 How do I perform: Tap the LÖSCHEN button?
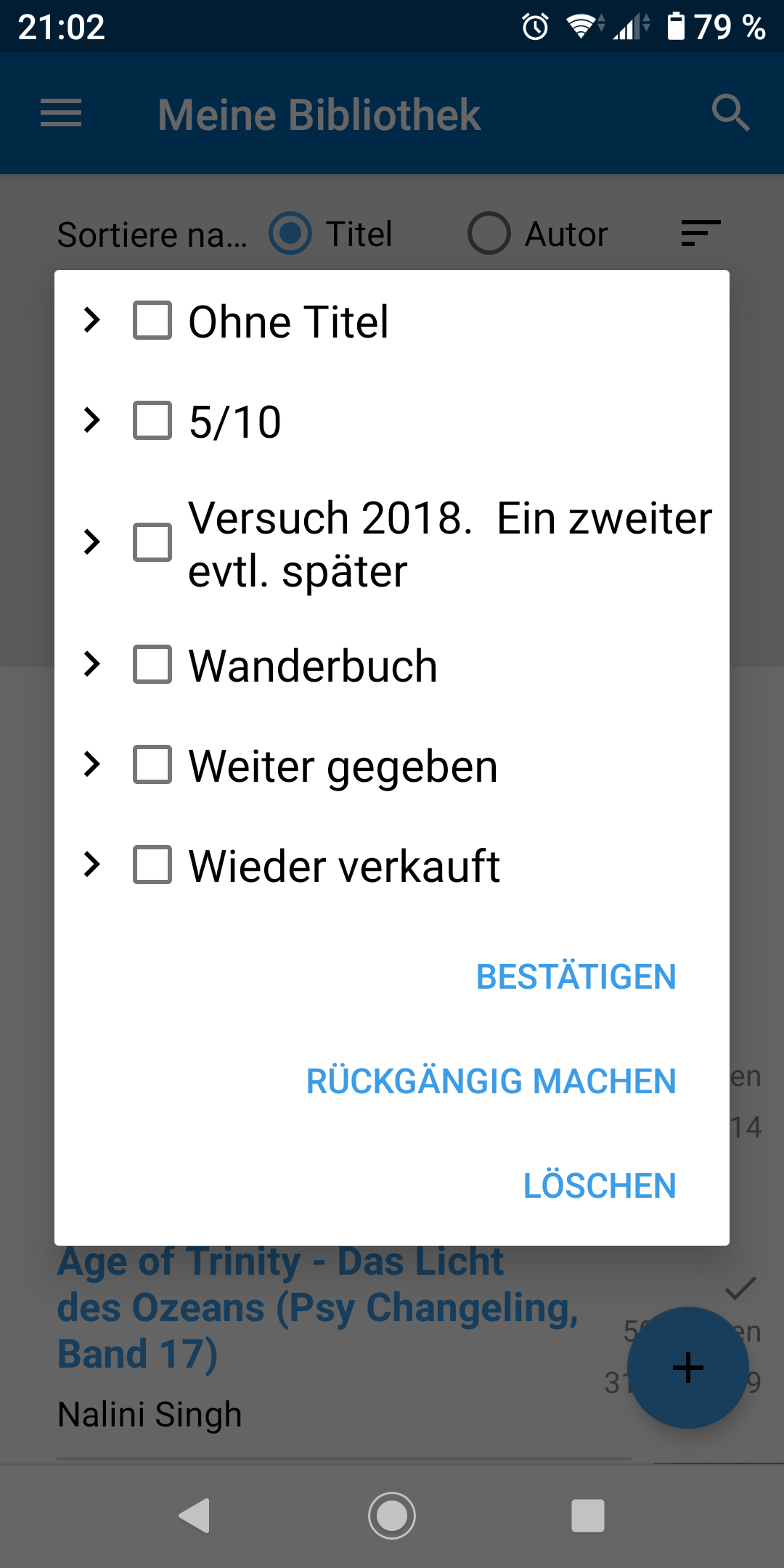point(600,1186)
